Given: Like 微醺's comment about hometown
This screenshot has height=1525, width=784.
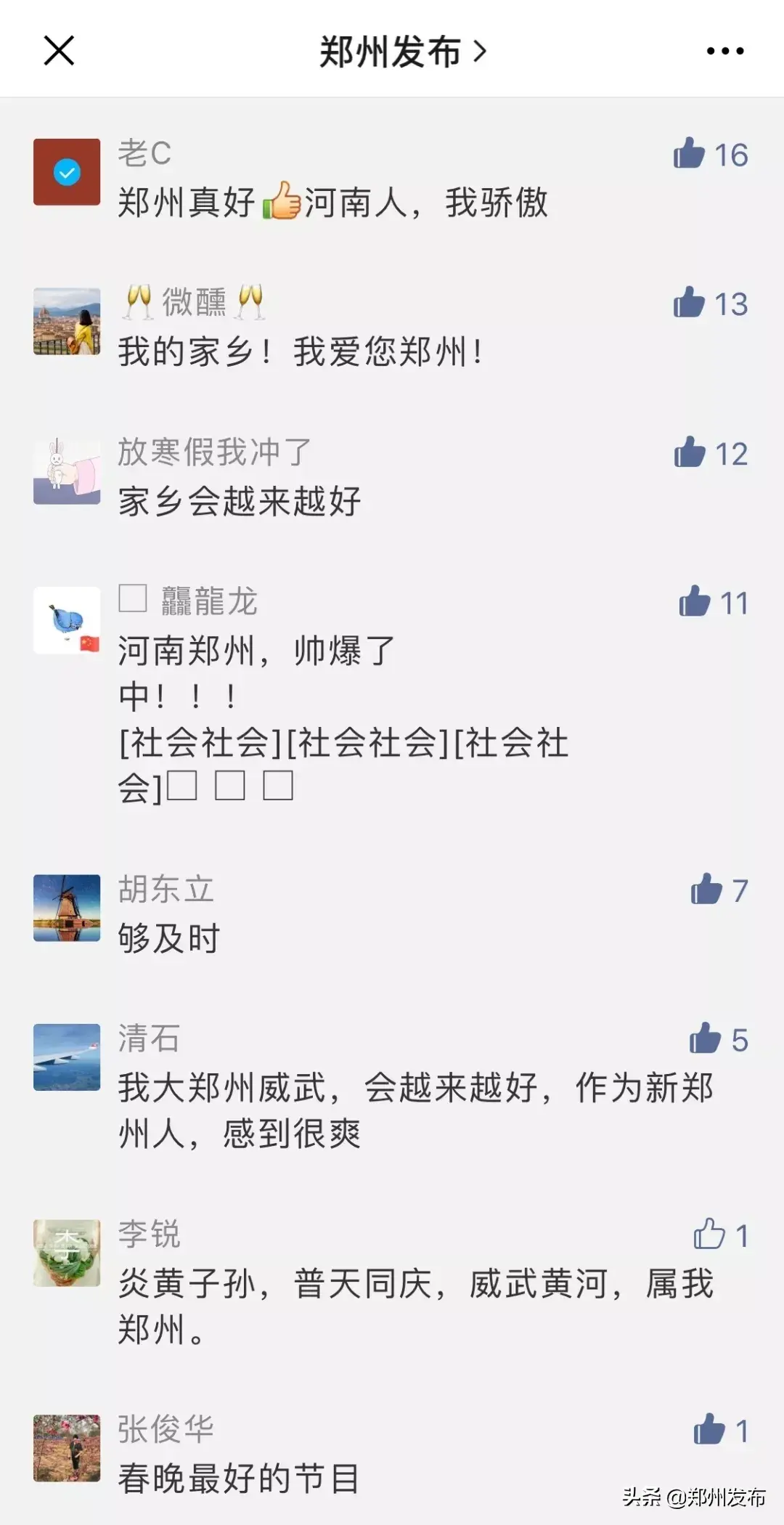Looking at the screenshot, I should pyautogui.click(x=690, y=303).
